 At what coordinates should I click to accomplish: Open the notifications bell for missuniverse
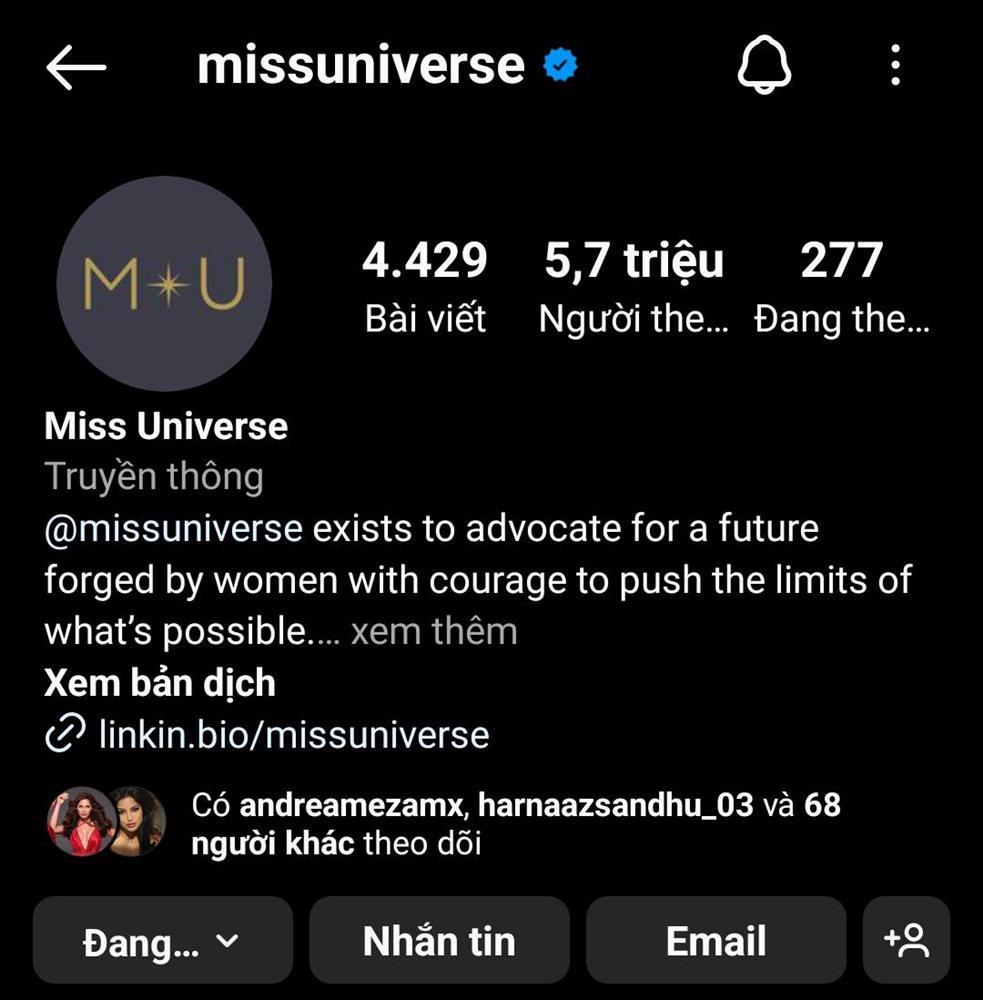764,67
